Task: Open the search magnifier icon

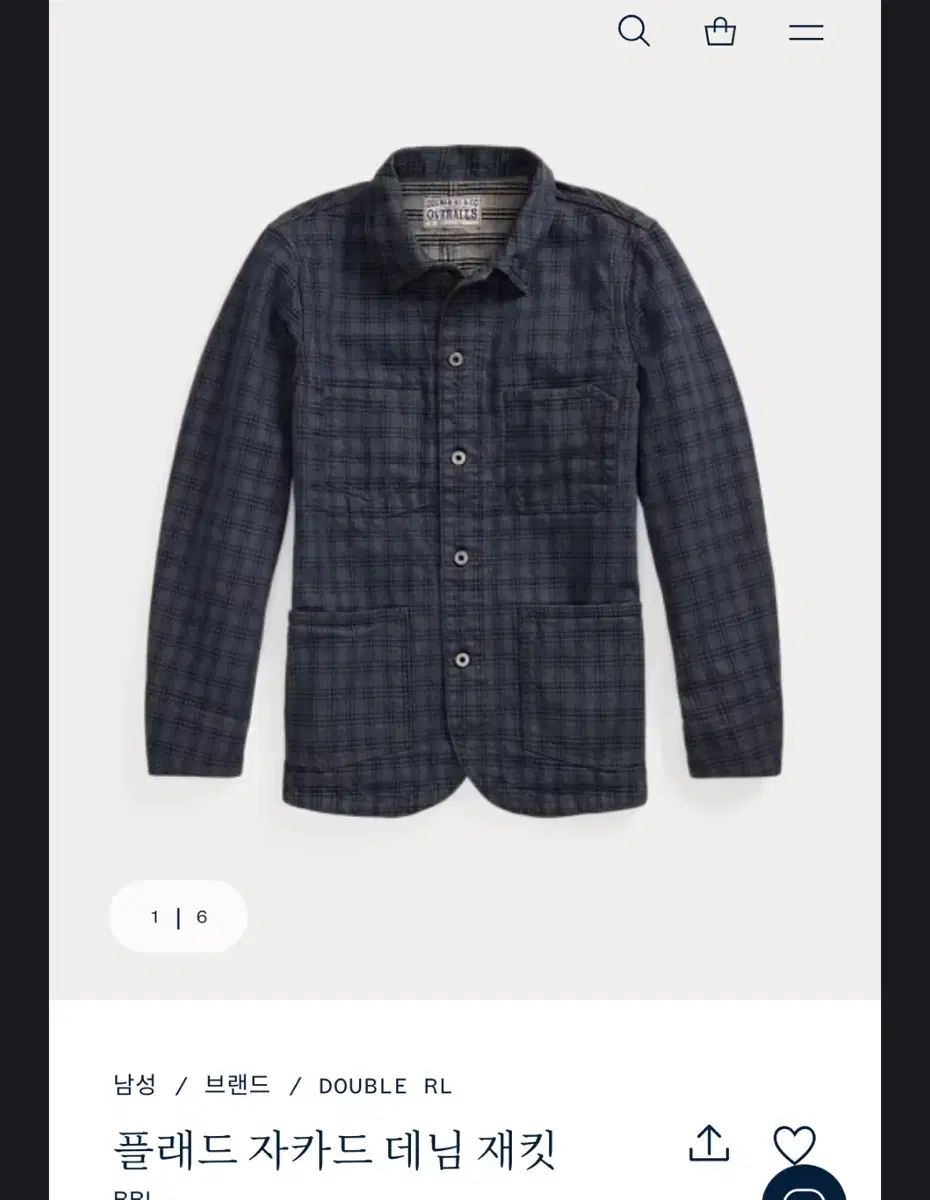Action: 634,31
